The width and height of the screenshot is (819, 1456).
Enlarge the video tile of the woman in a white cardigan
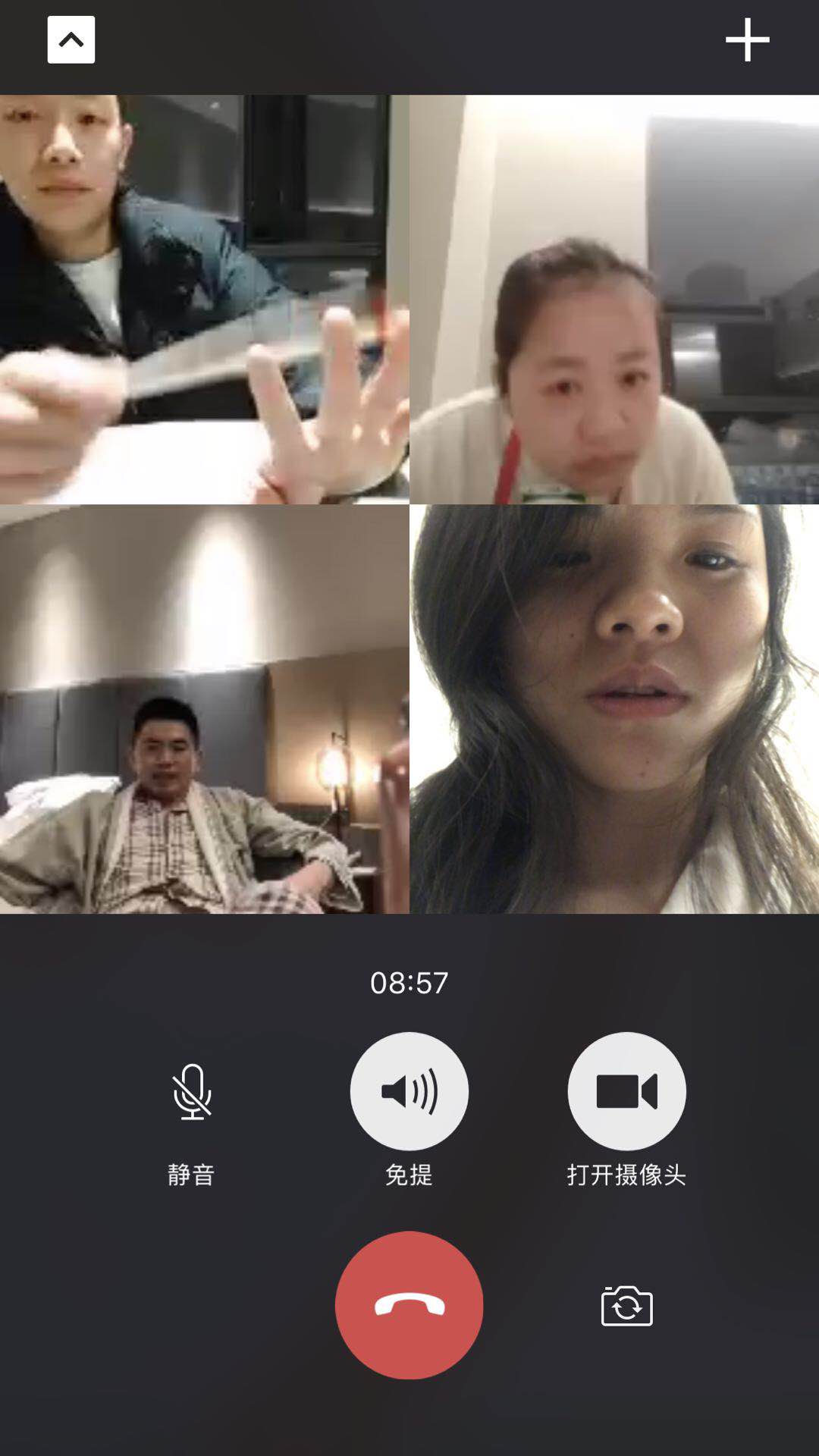614,300
